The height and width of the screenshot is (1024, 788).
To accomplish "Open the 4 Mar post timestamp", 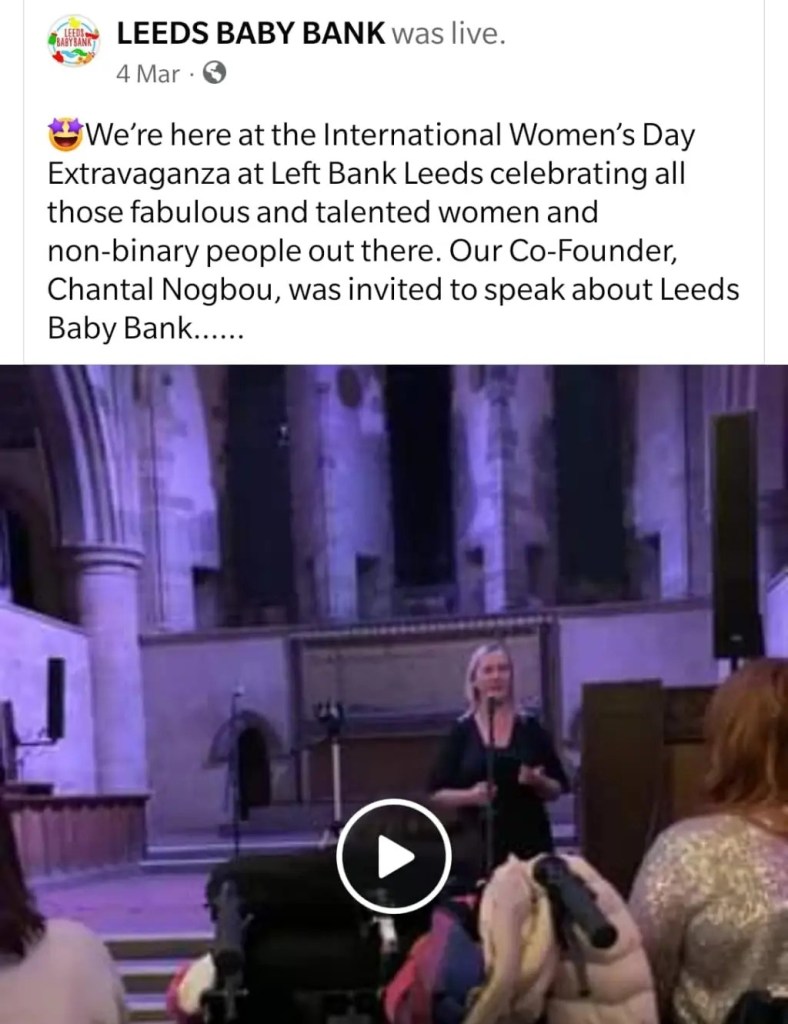I will click(x=147, y=73).
